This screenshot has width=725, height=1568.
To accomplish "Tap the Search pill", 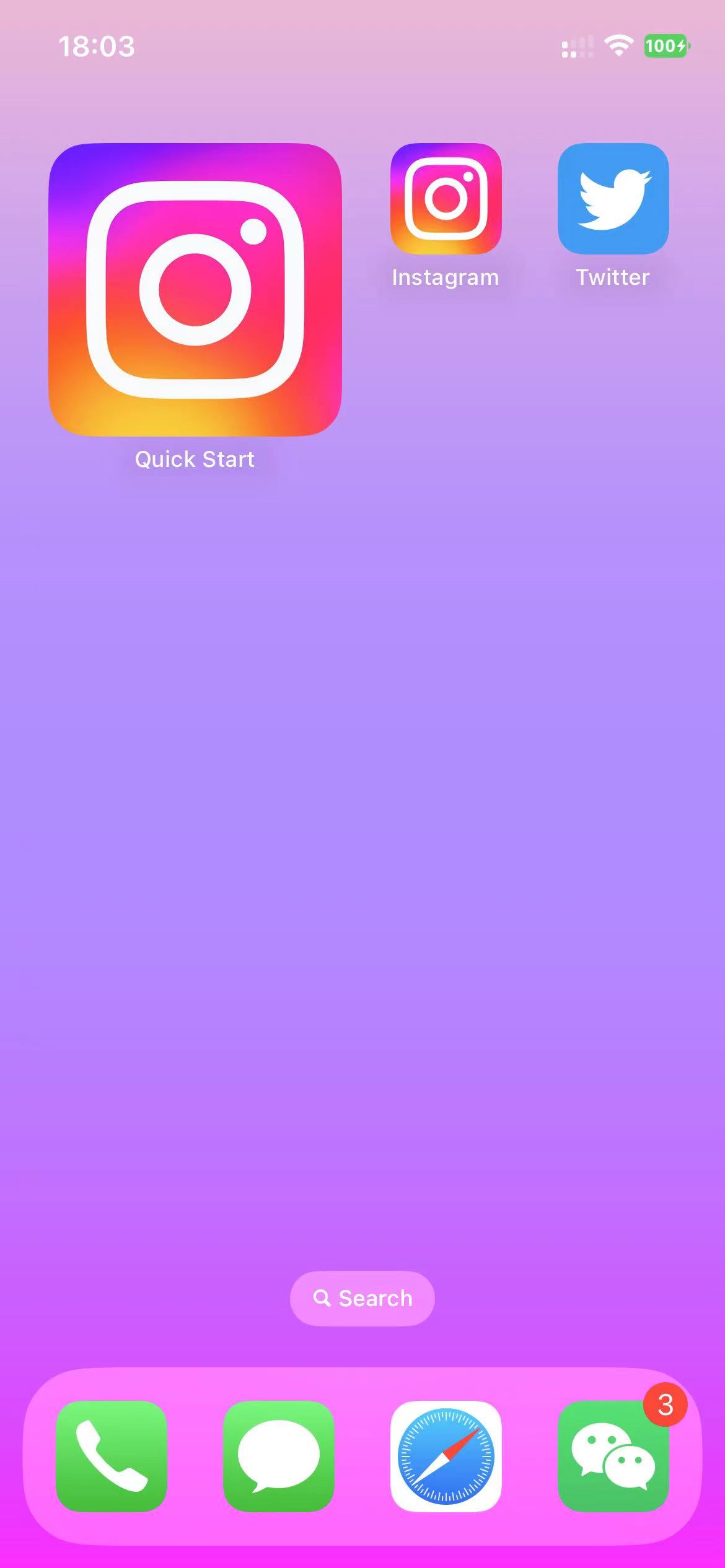I will 362,1298.
